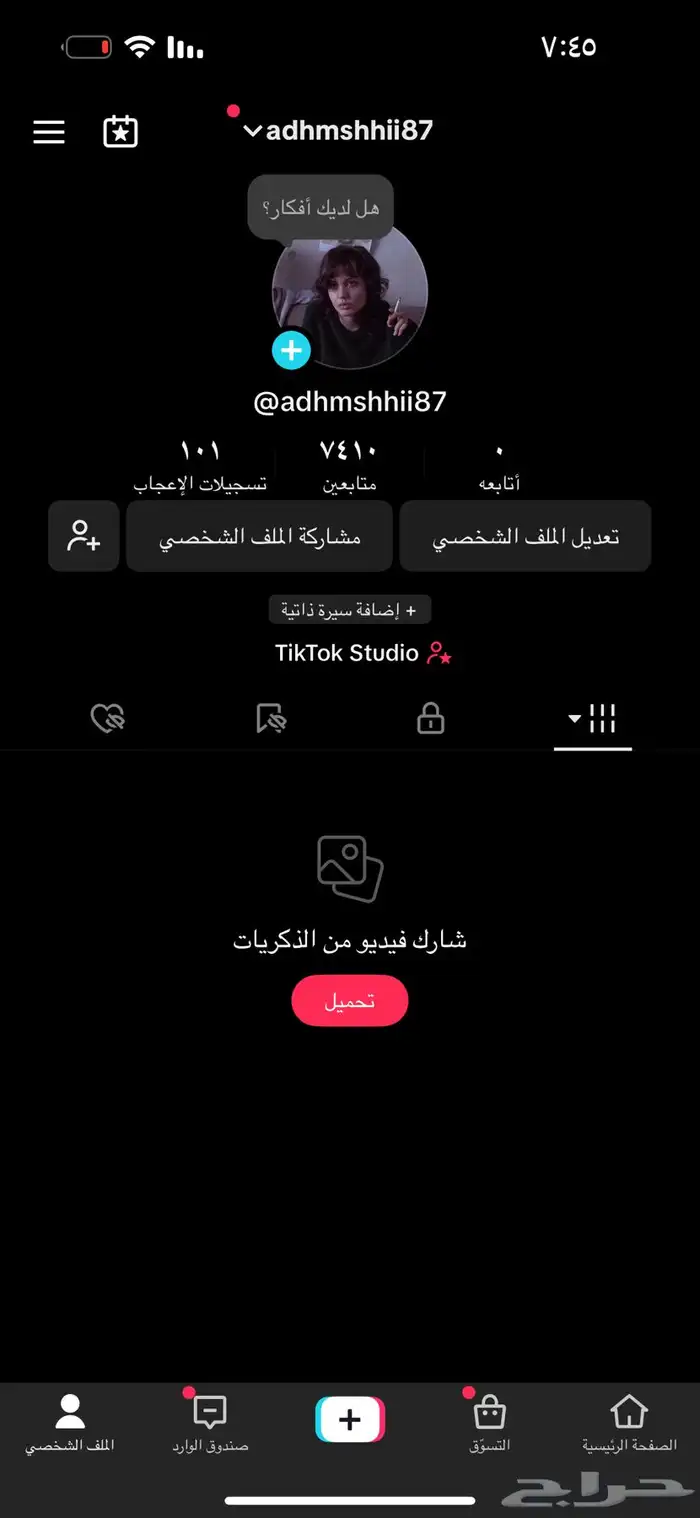The image size is (700, 1518).
Task: Tap the blue plus on the profile photo
Action: point(291,351)
